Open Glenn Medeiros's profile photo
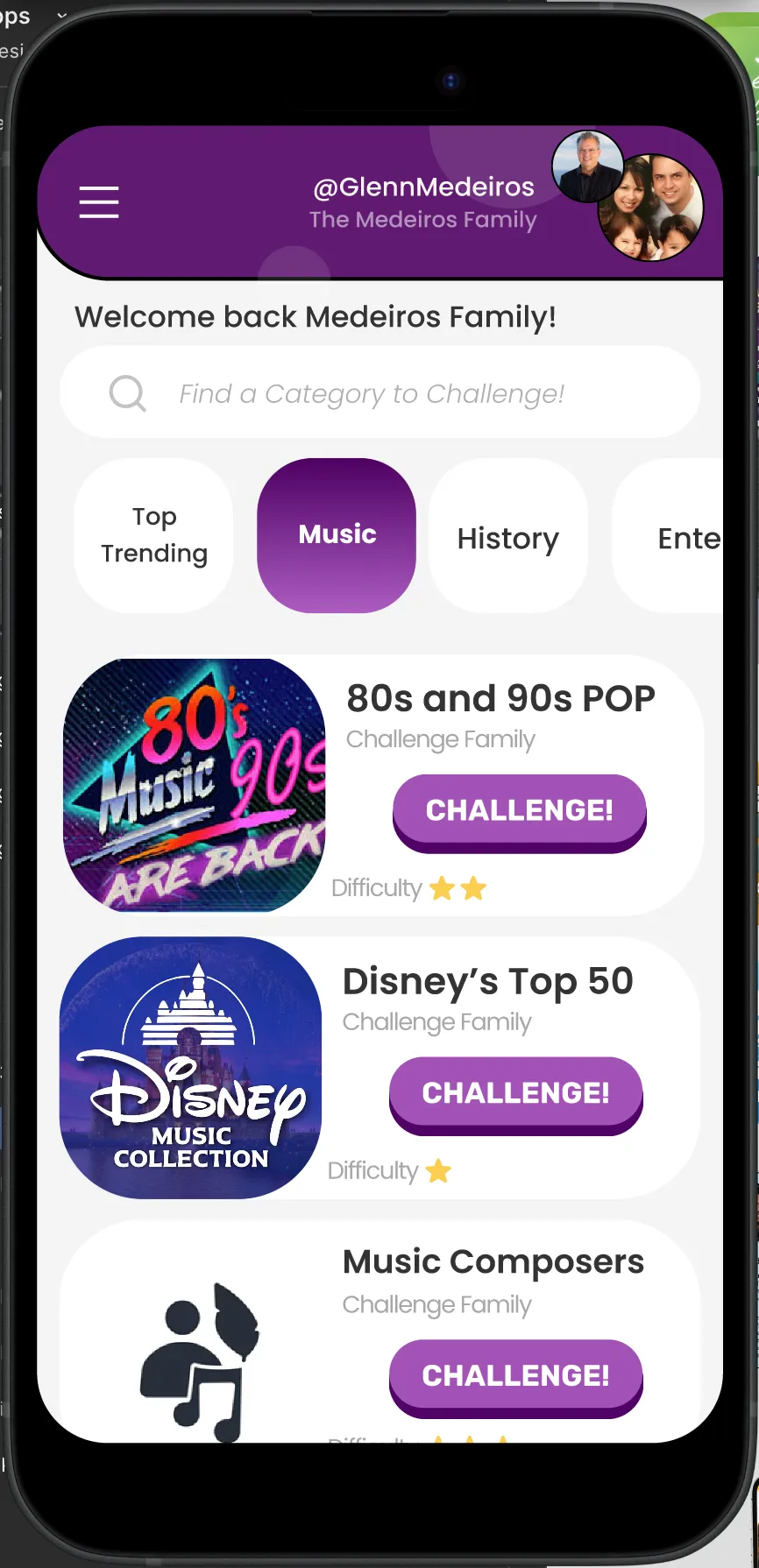The width and height of the screenshot is (759, 1568). 586,166
